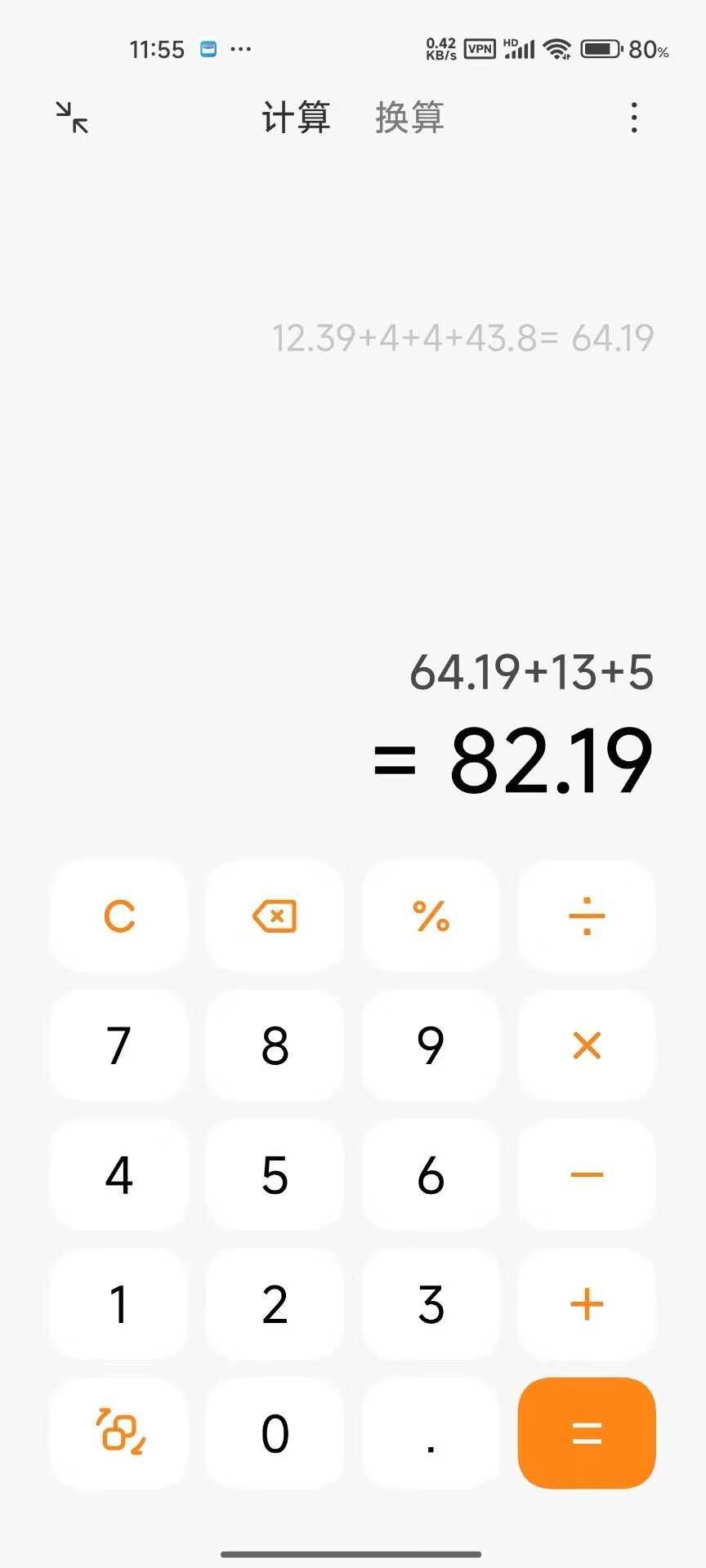Enter the digit 7
The width and height of the screenshot is (706, 1568).
point(119,1045)
